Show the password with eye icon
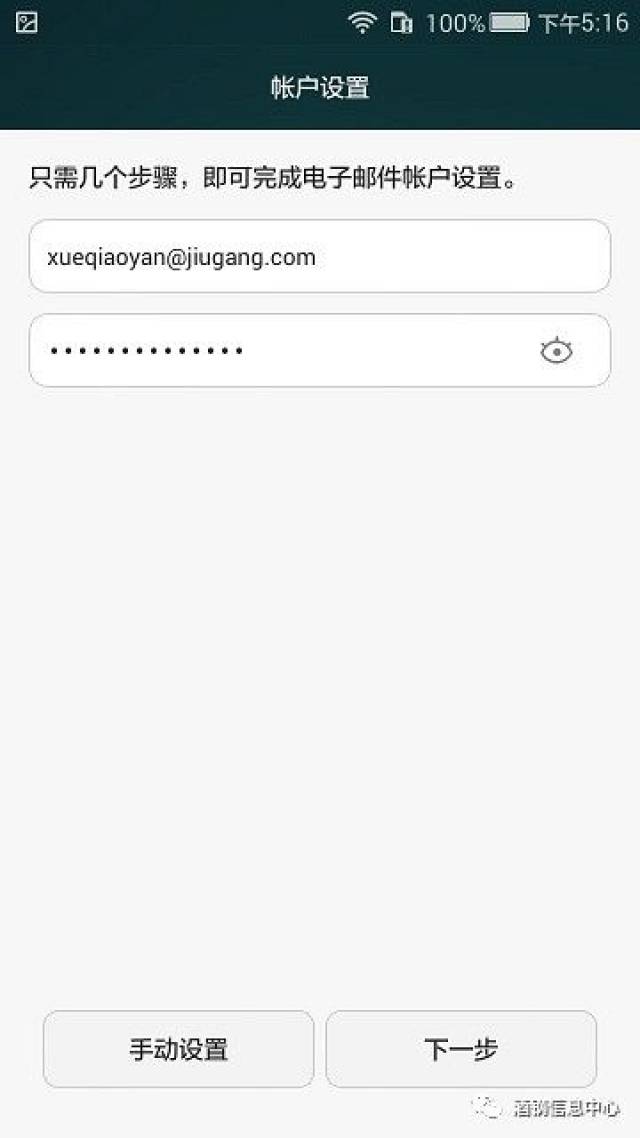The height and width of the screenshot is (1138, 640). pos(556,351)
